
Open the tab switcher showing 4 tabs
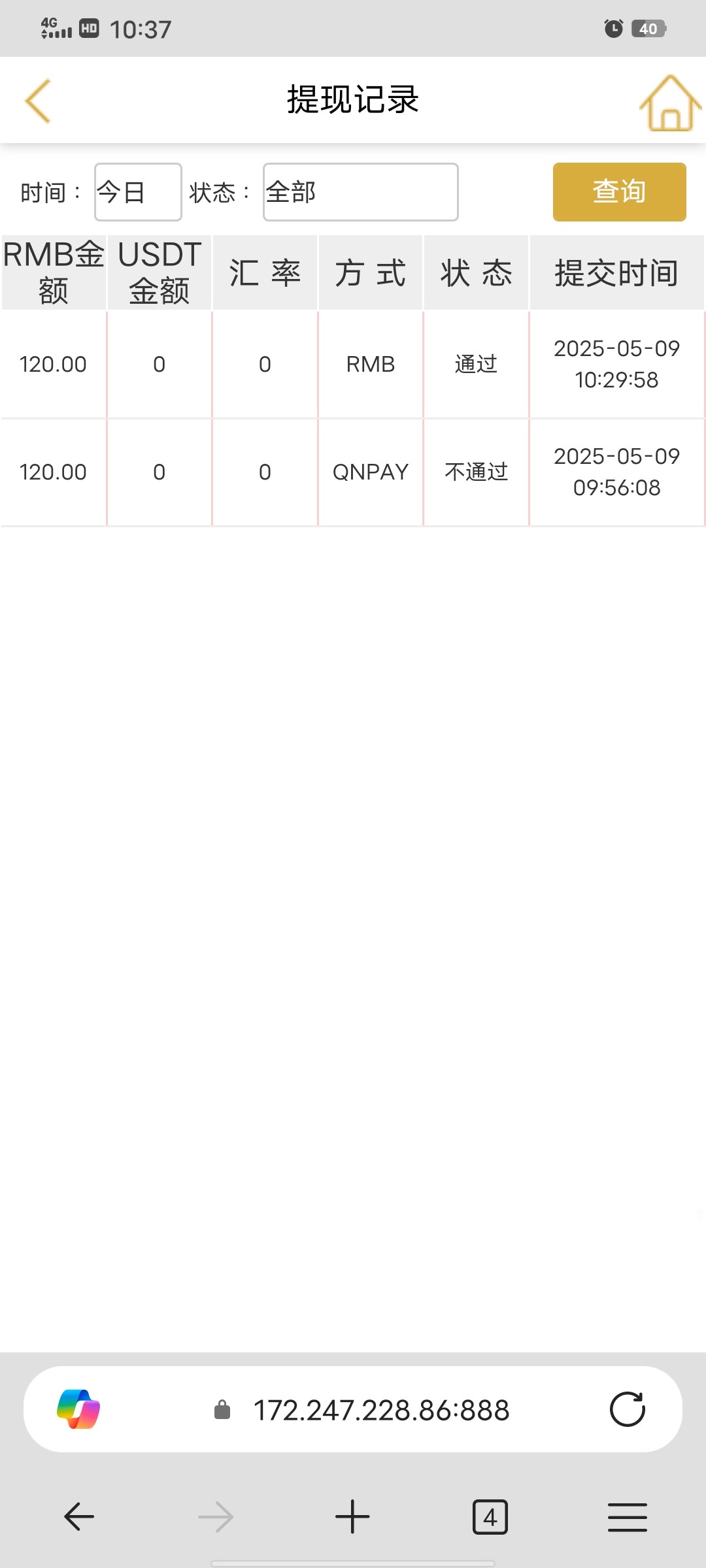click(490, 1516)
